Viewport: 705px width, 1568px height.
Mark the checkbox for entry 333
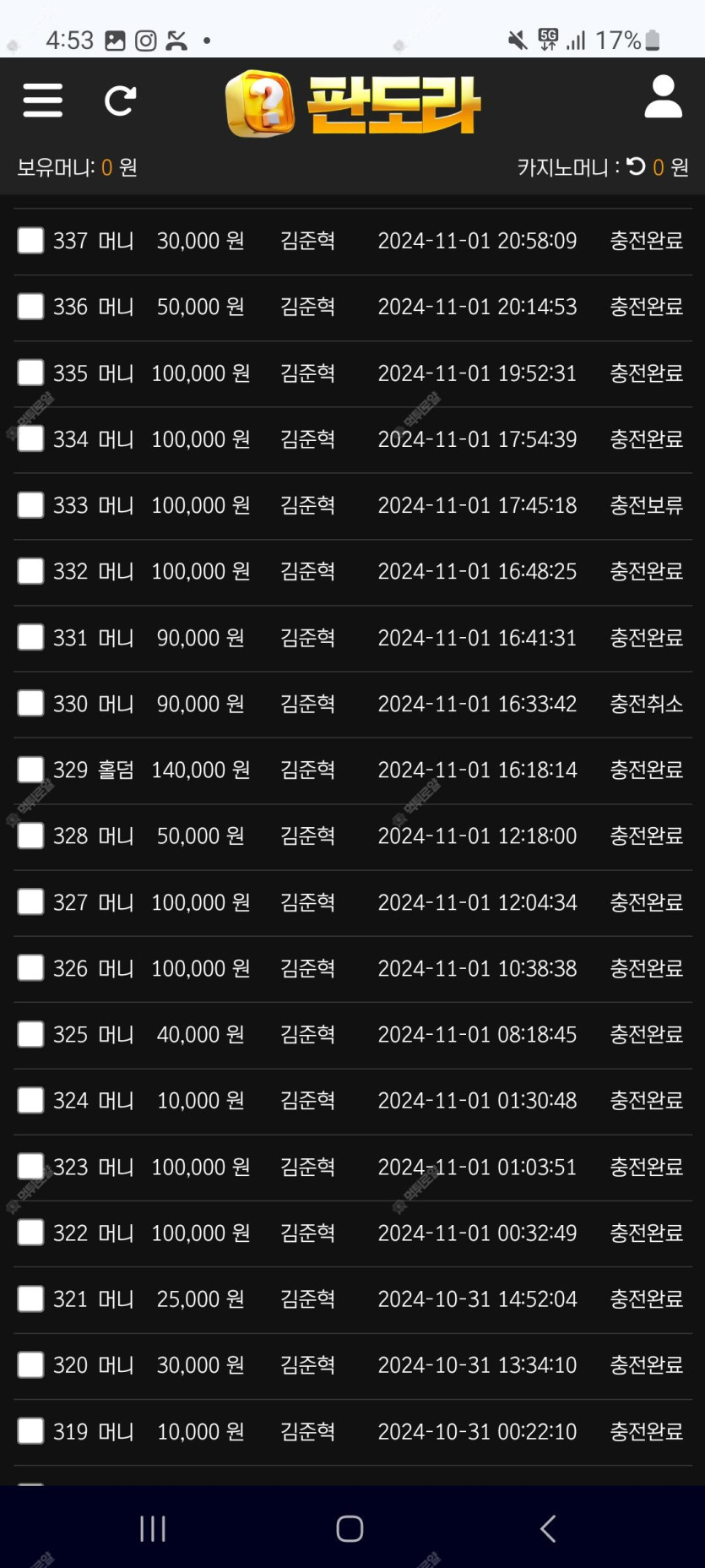point(31,505)
